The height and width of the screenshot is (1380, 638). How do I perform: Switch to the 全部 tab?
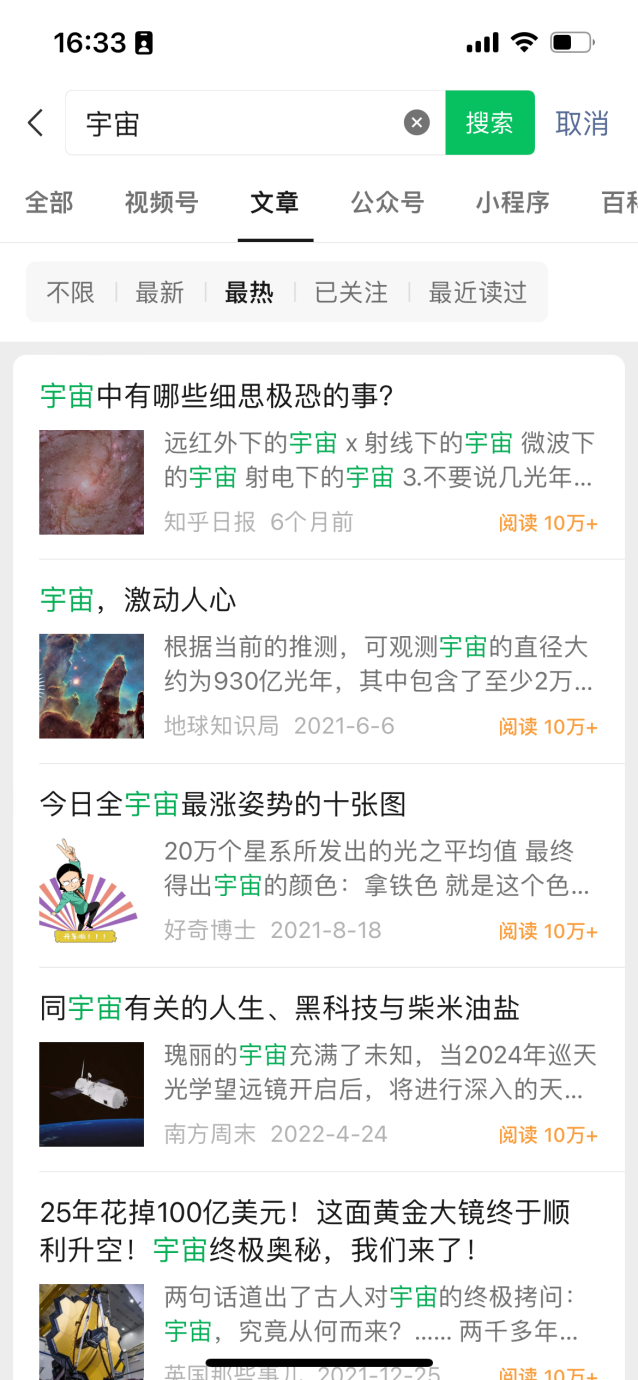pyautogui.click(x=49, y=202)
